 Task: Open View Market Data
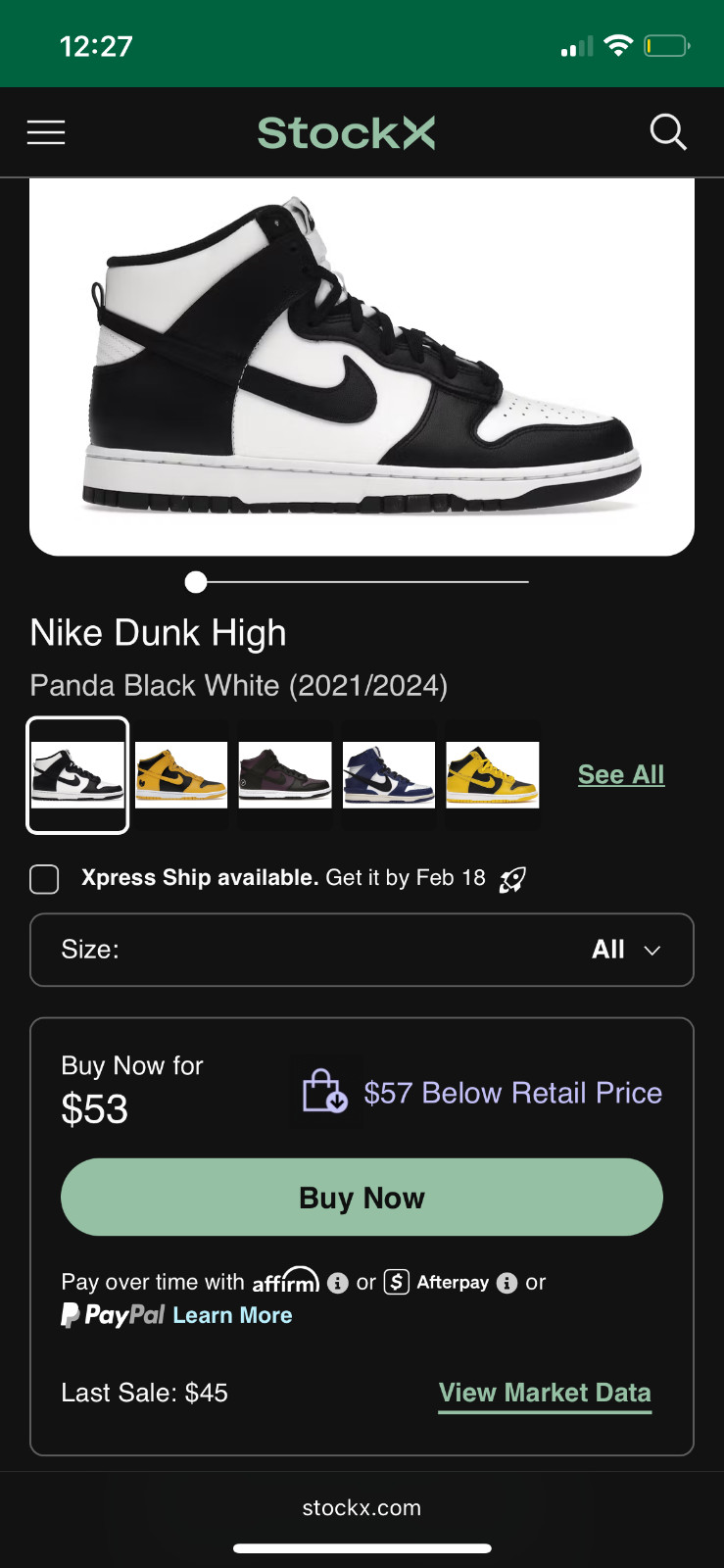coord(545,1392)
